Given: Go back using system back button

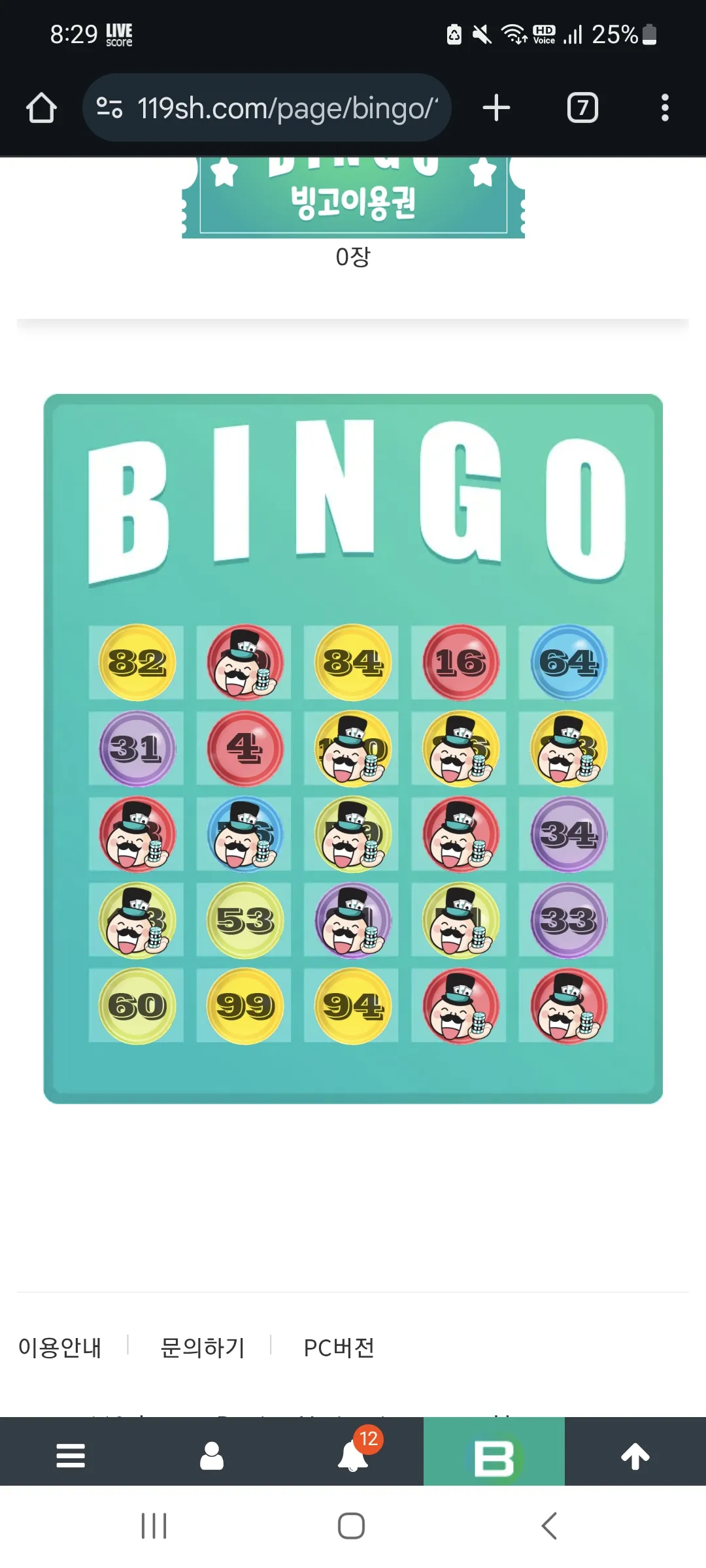Looking at the screenshot, I should [549, 1526].
